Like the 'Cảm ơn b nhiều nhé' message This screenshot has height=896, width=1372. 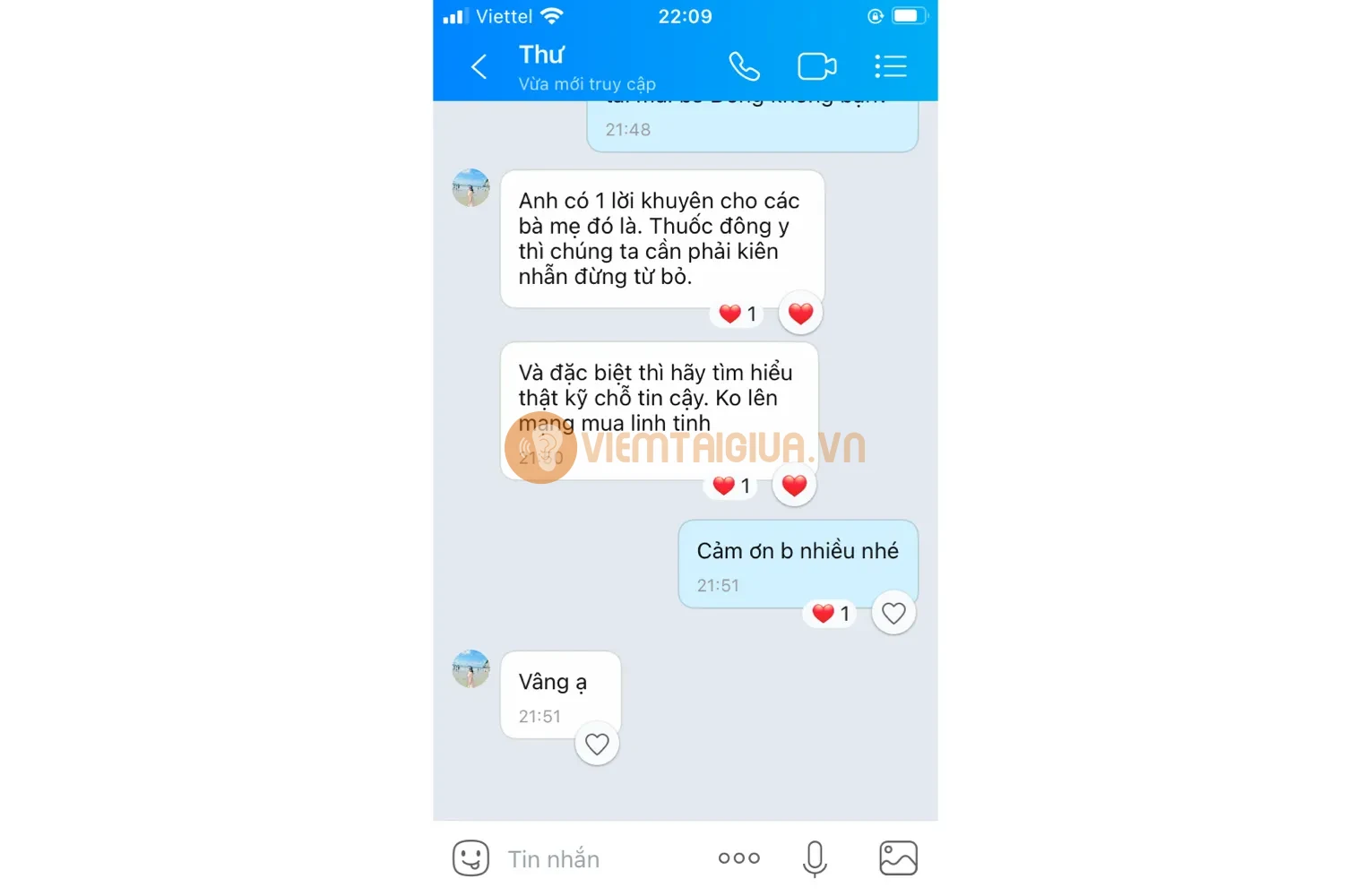[x=893, y=613]
